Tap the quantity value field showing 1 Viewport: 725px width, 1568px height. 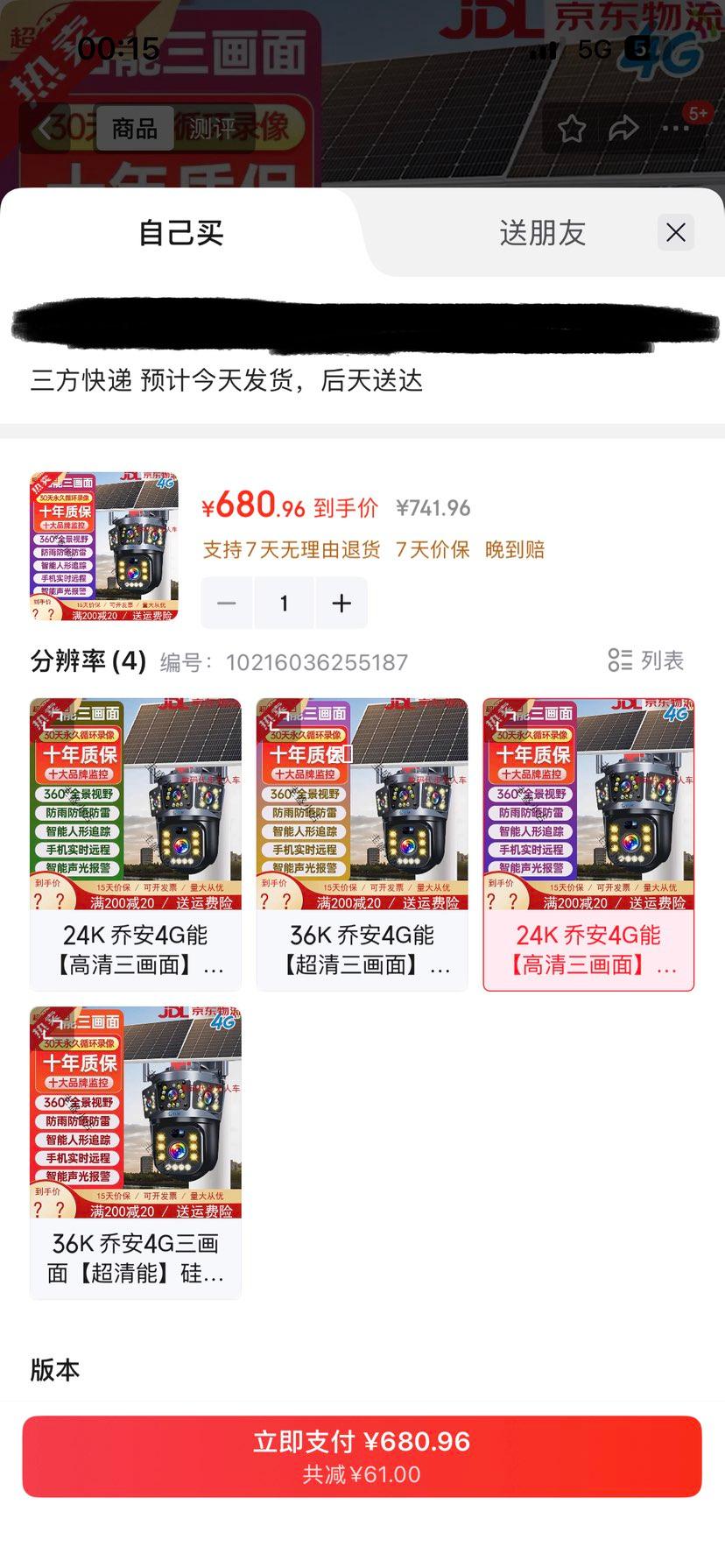[284, 603]
